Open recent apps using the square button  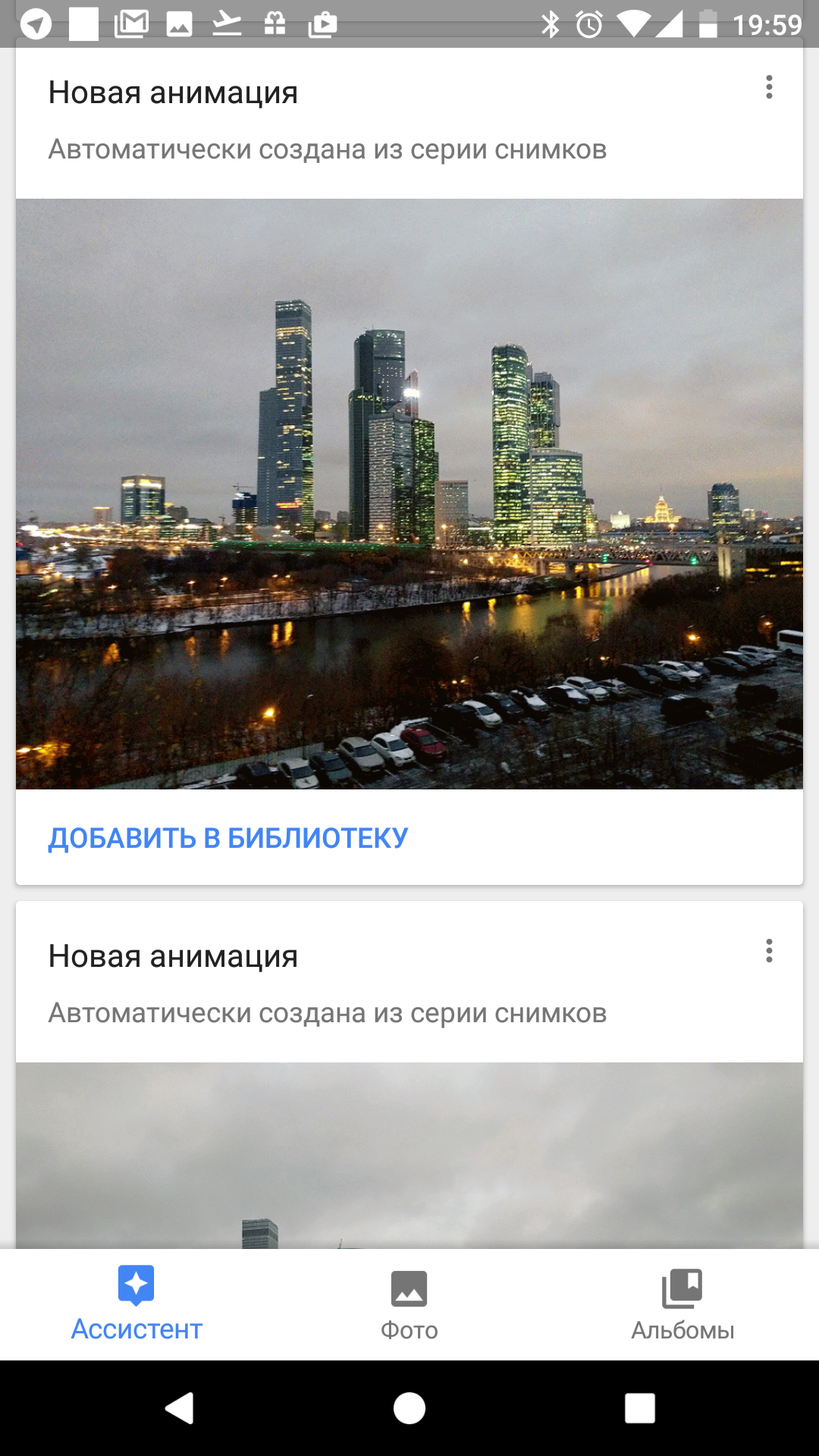tap(639, 1408)
